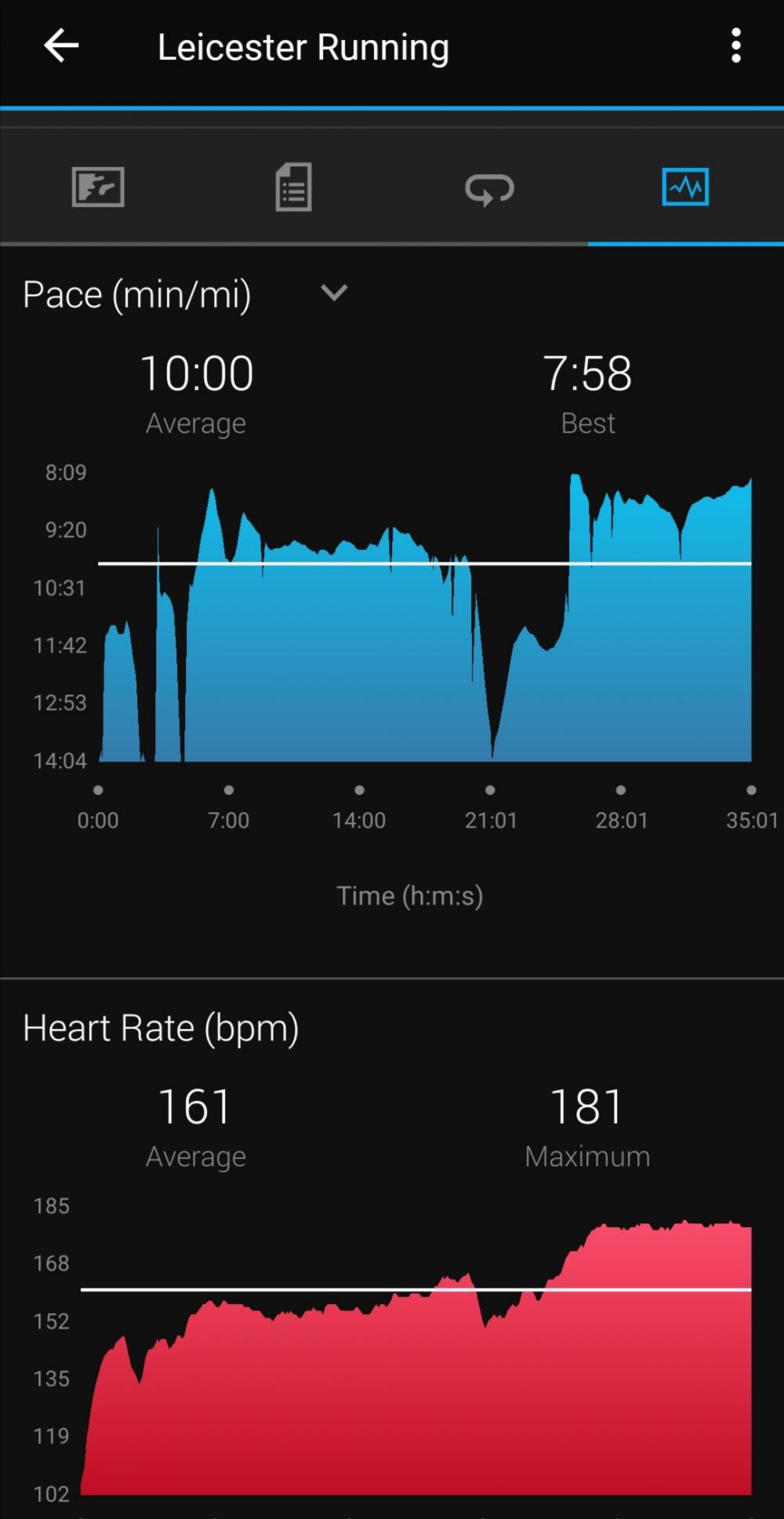The width and height of the screenshot is (784, 1519).
Task: Open the stats details tab
Action: pos(294,187)
